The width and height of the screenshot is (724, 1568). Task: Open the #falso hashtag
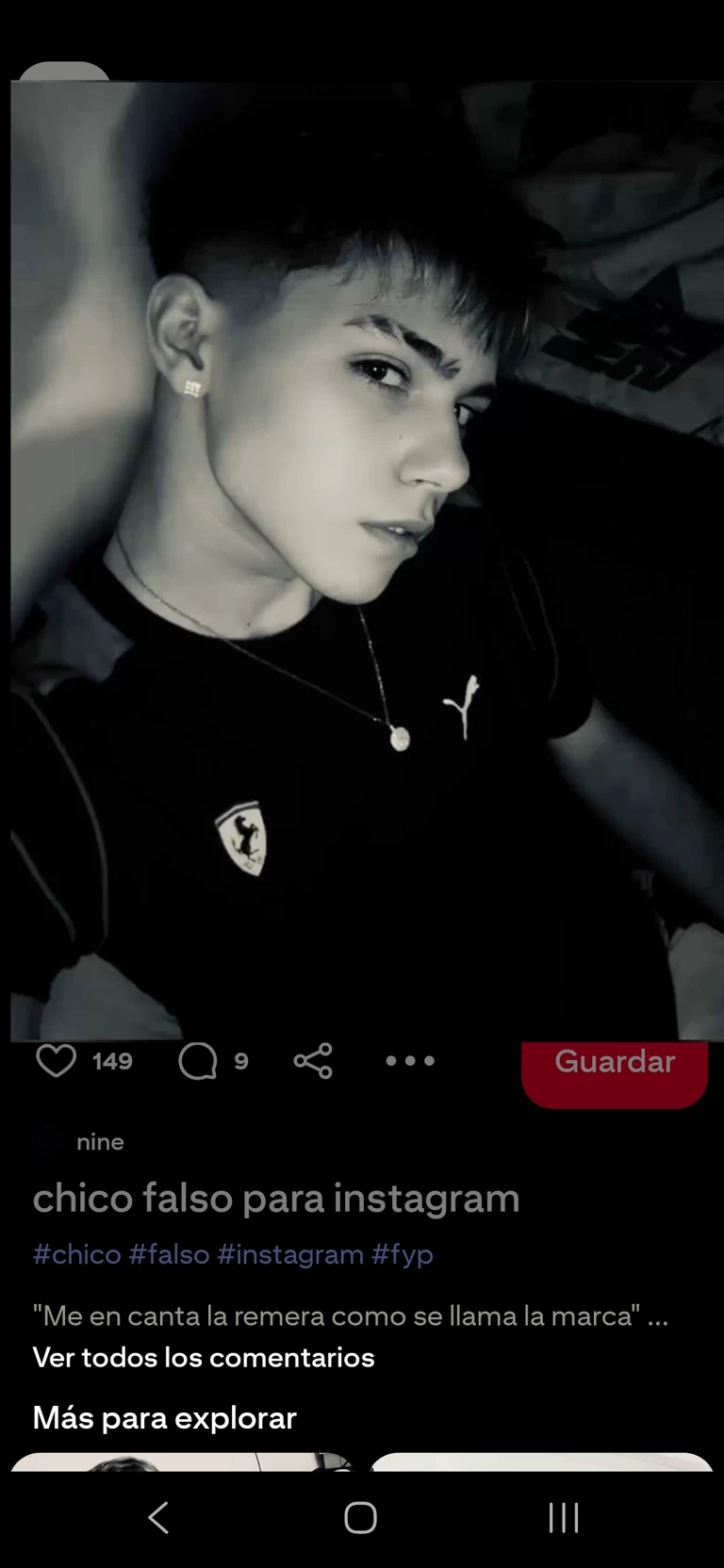169,1254
